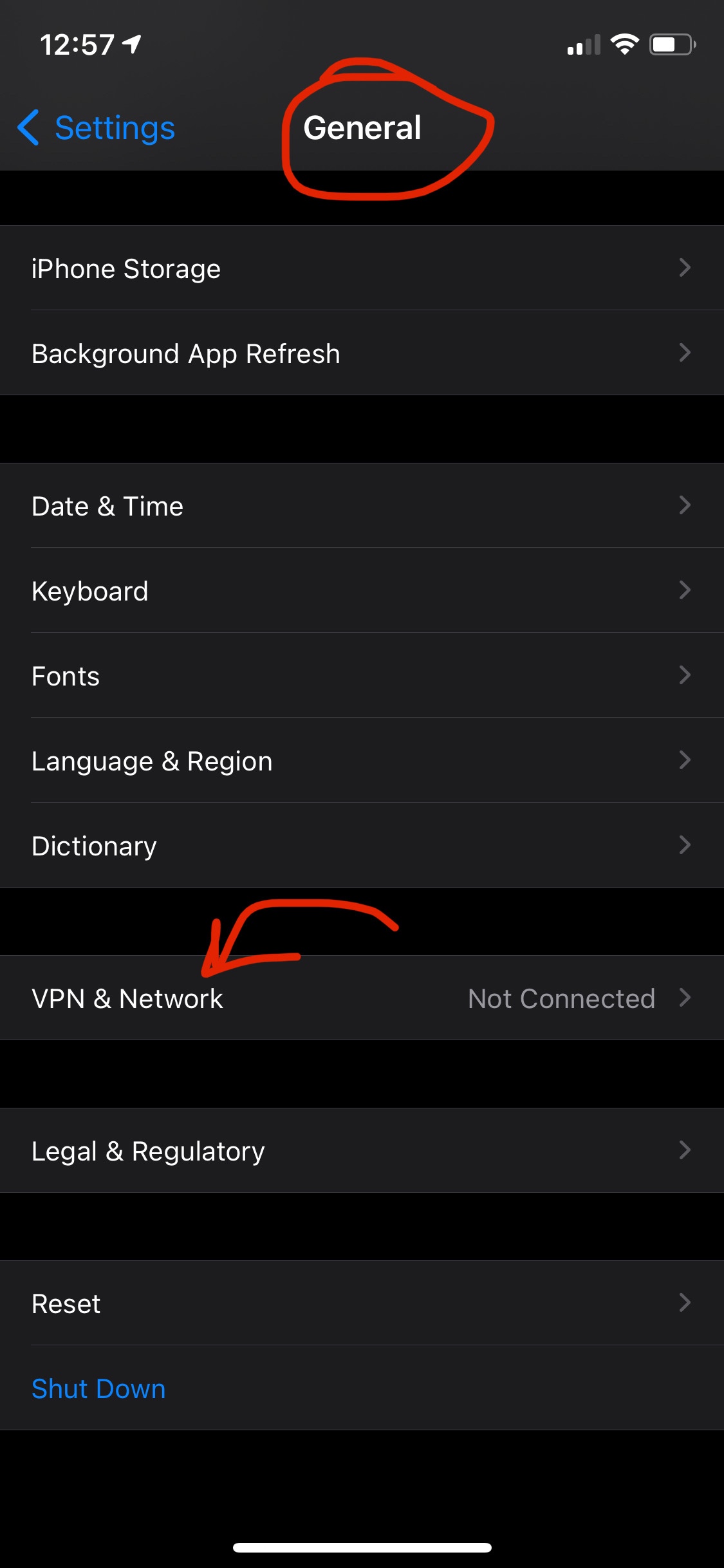The width and height of the screenshot is (724, 1568).
Task: Tap Shut Down
Action: coord(98,1388)
